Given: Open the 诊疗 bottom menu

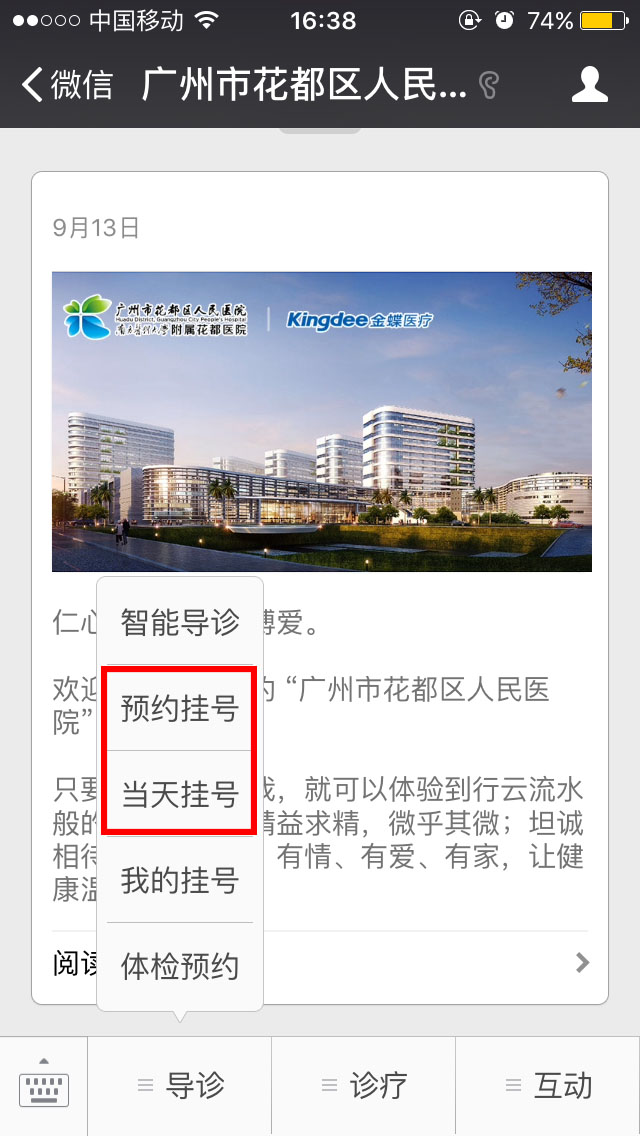Looking at the screenshot, I should pos(364,1086).
